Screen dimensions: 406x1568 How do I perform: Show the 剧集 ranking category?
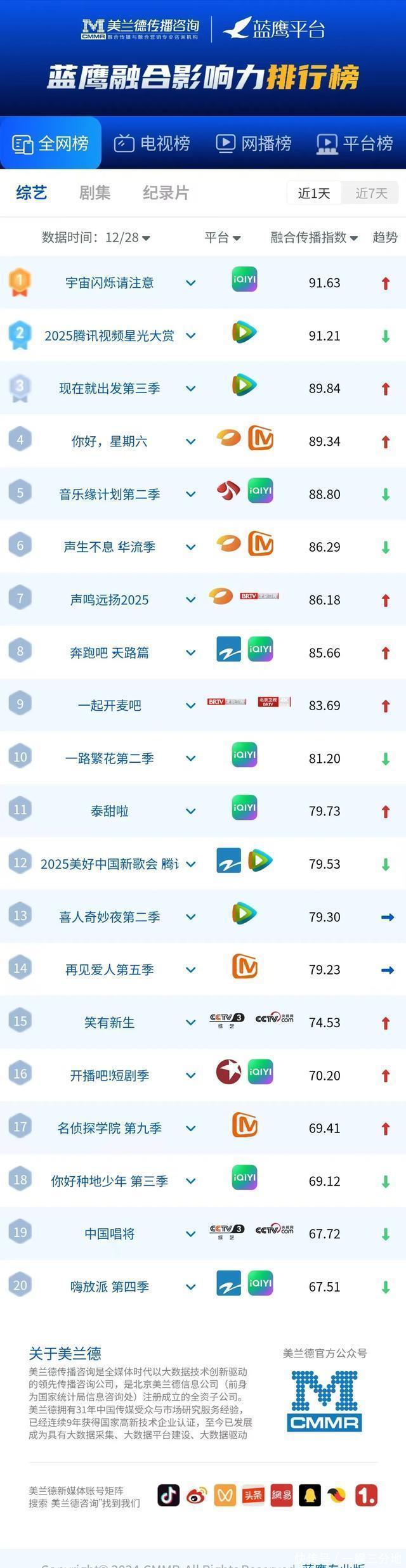tap(95, 193)
